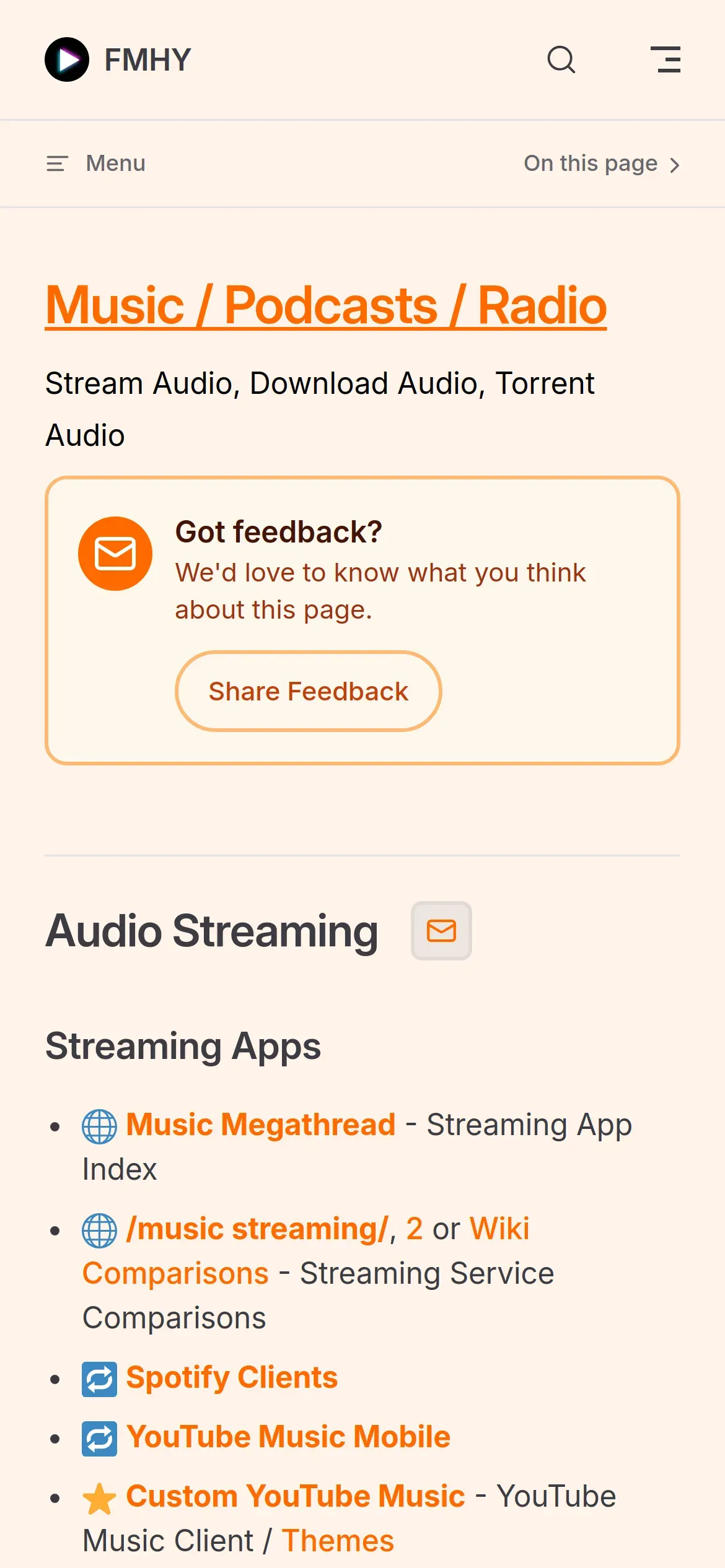Visit the /music streaming/ link

pos(257,1229)
